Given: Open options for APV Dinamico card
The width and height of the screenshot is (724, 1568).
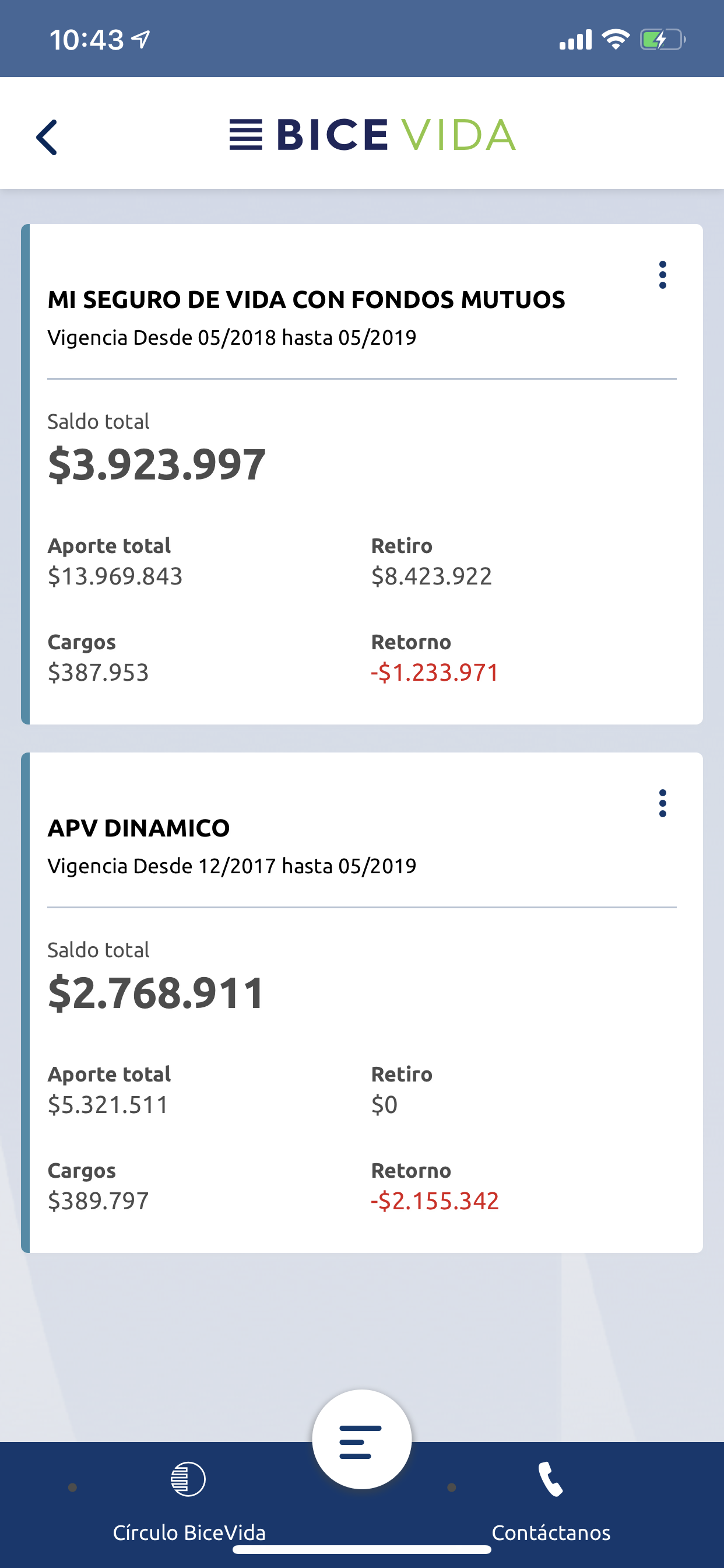Looking at the screenshot, I should 663,803.
